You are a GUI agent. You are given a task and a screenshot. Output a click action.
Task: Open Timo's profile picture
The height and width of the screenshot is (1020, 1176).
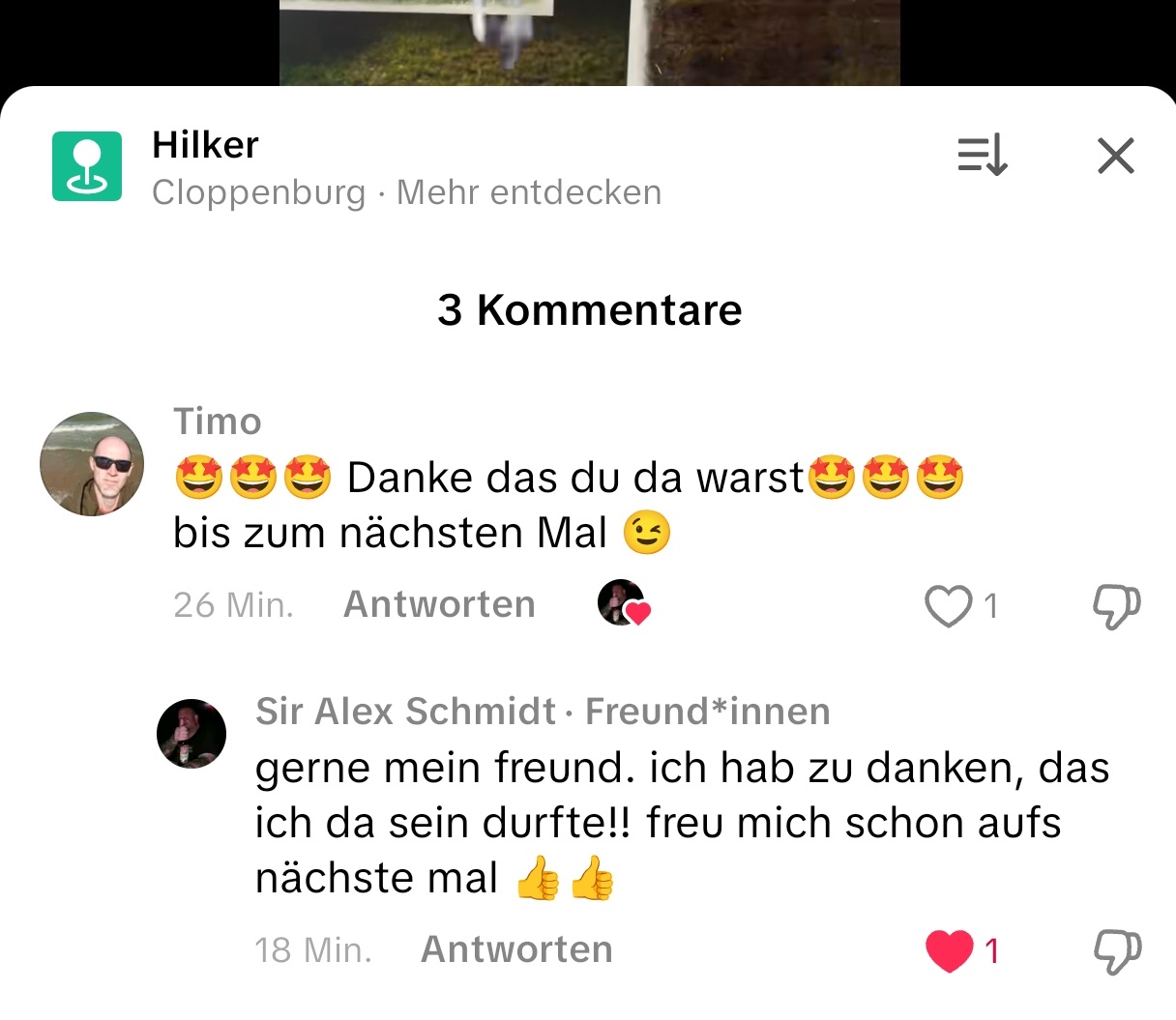click(92, 464)
